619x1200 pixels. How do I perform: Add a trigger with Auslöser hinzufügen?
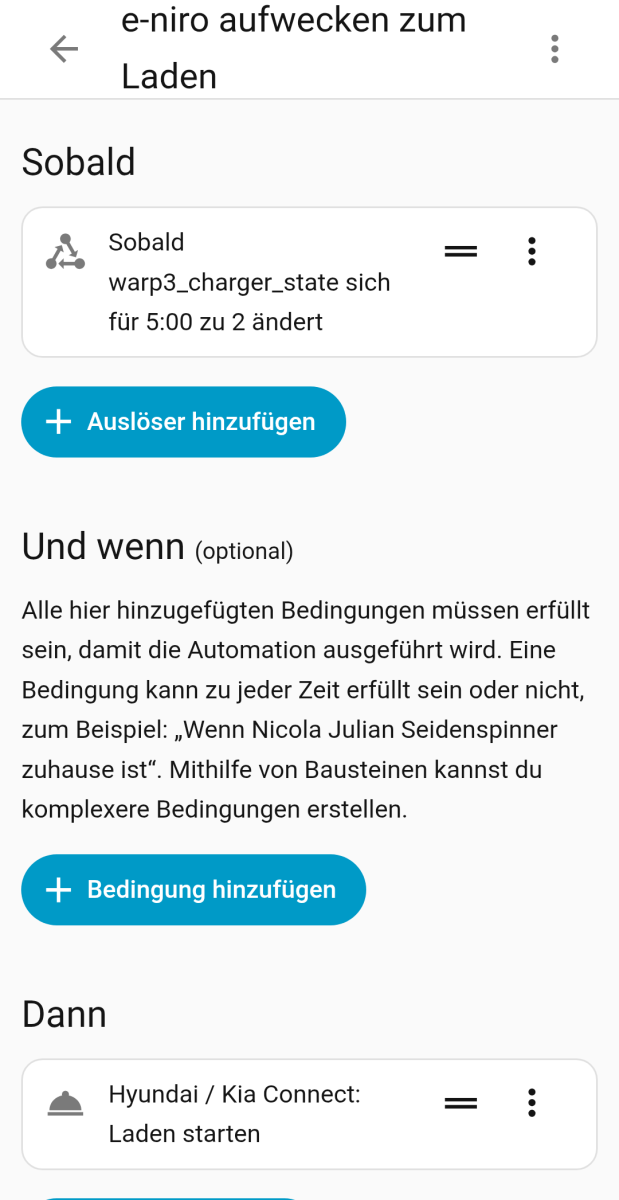[183, 422]
